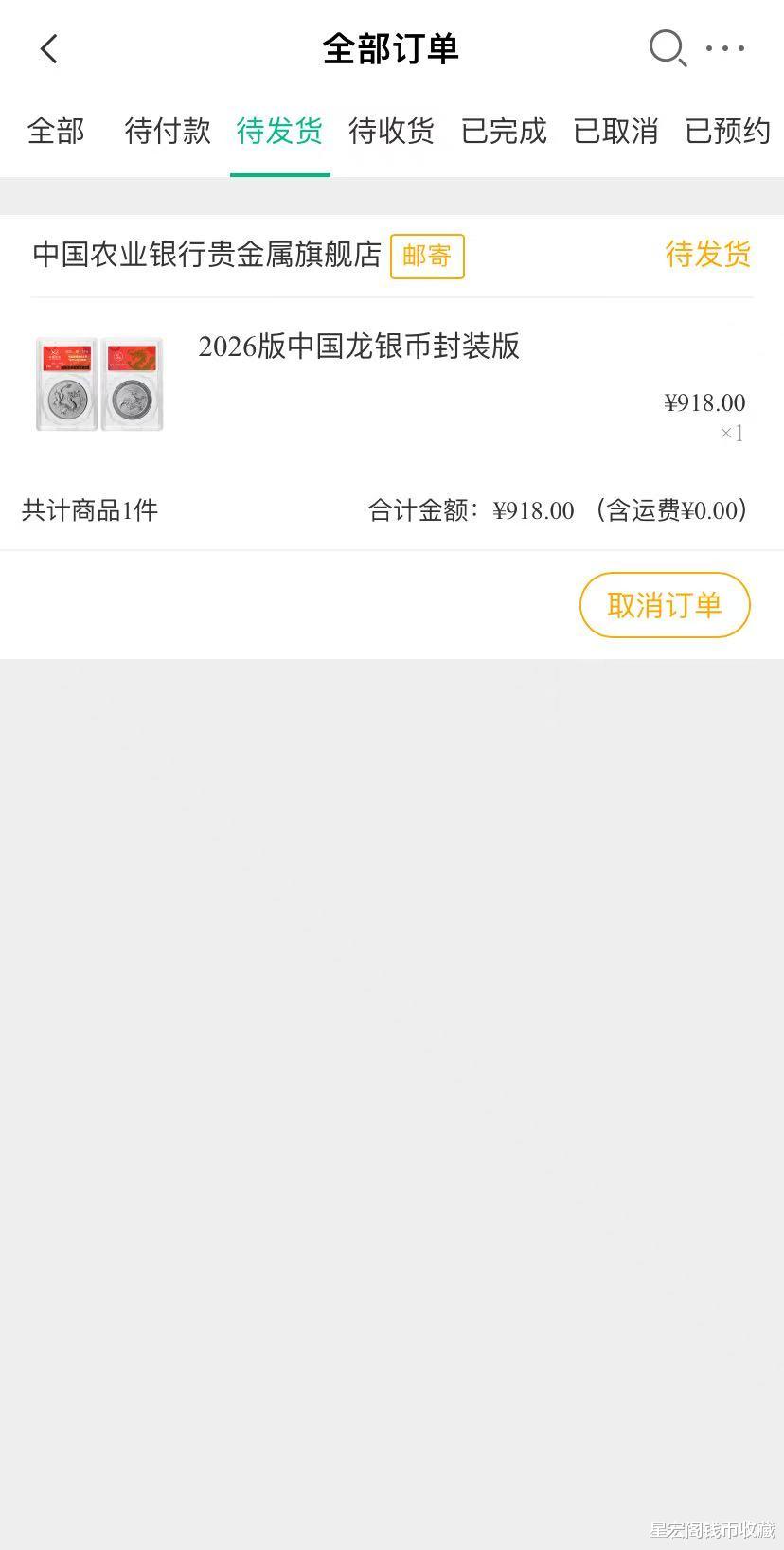Go back using the top-left arrow

pos(49,49)
